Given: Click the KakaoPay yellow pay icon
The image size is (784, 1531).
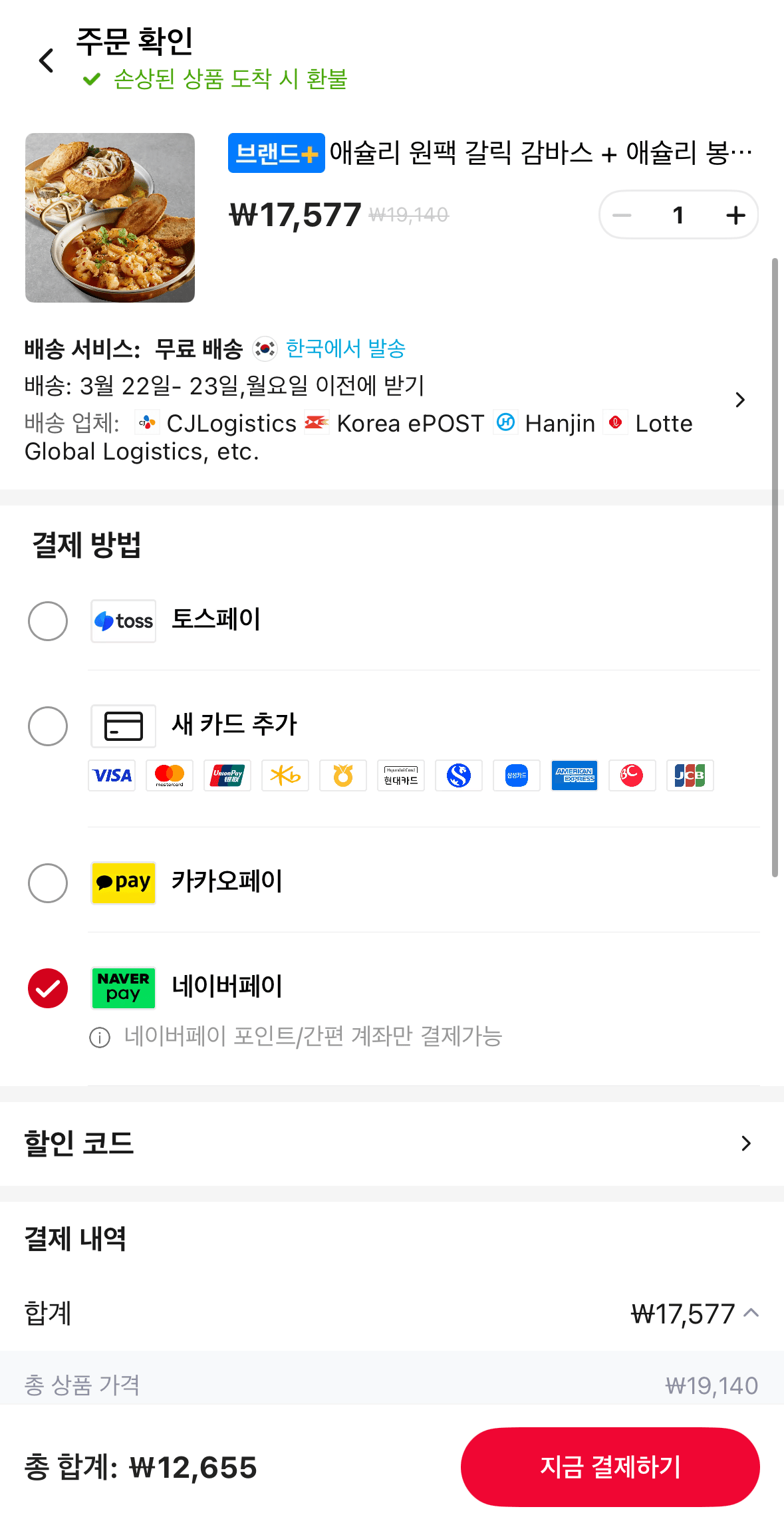Looking at the screenshot, I should point(123,883).
